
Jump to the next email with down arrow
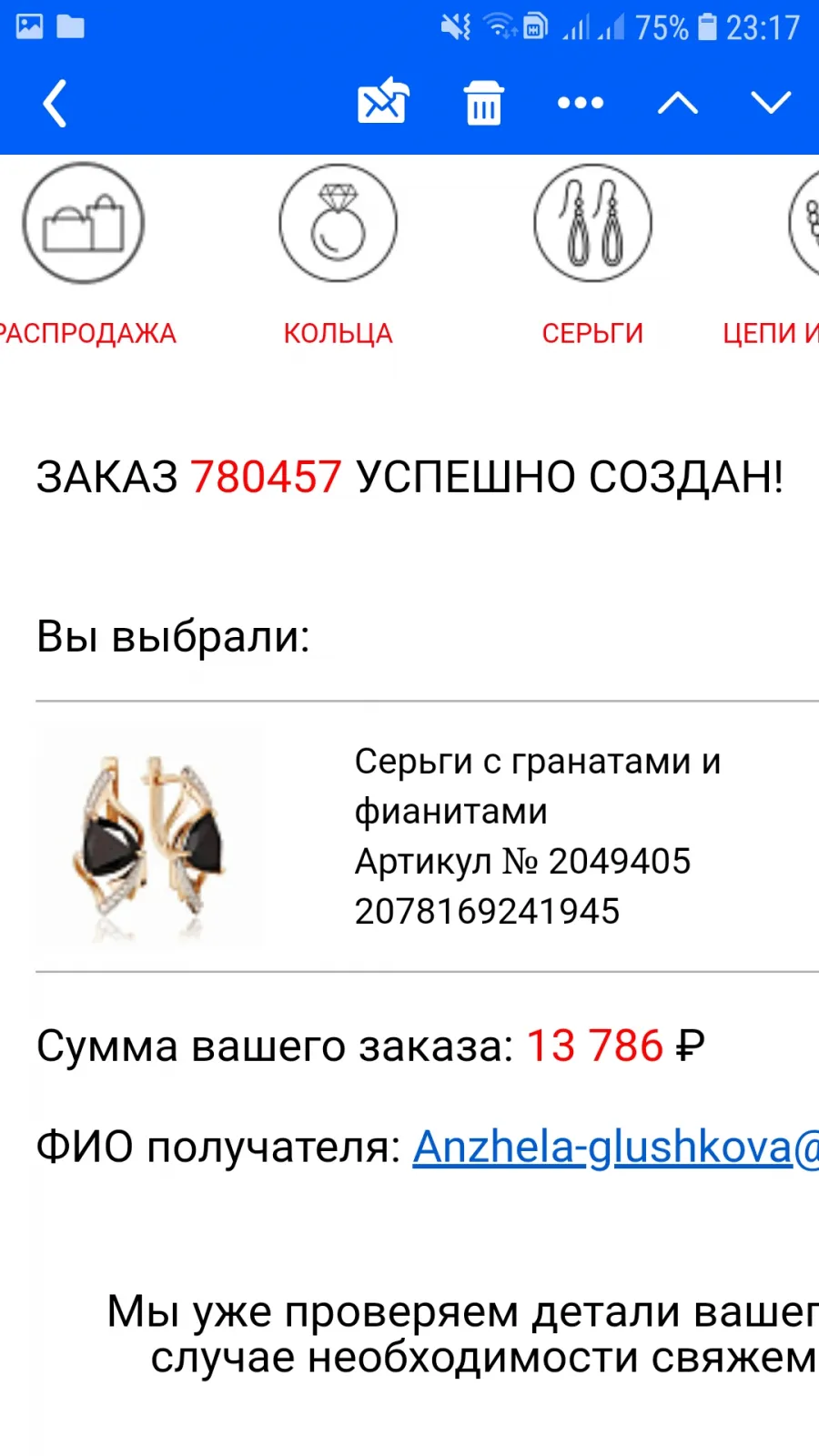[x=771, y=103]
